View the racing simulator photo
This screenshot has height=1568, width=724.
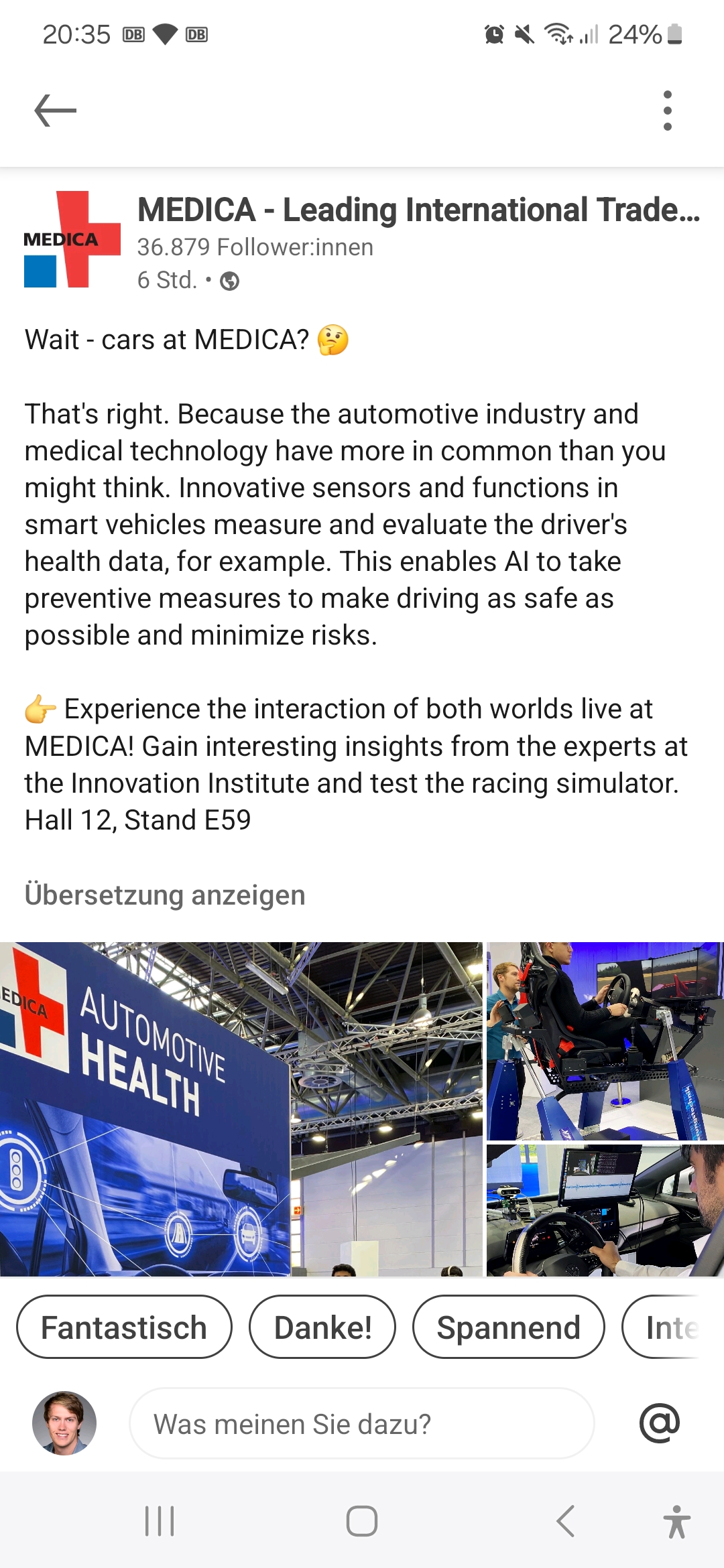[605, 1041]
